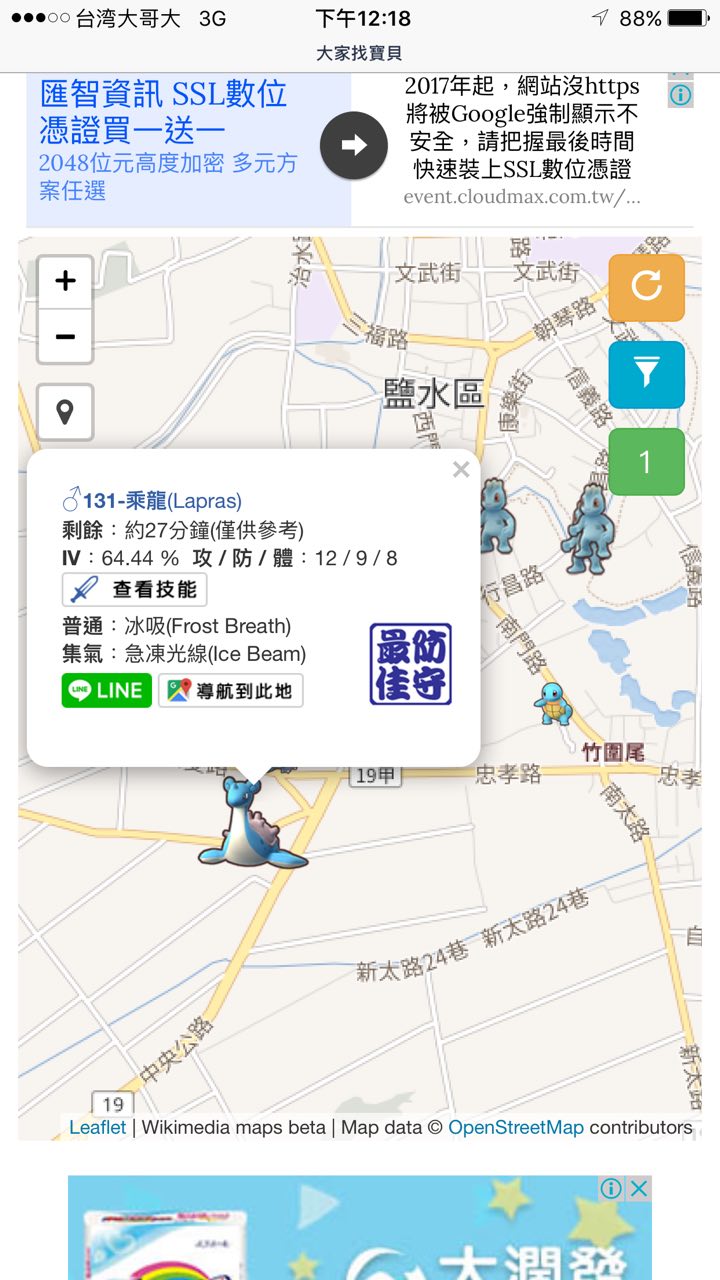Open the Leaflet attribution link

(97, 1127)
